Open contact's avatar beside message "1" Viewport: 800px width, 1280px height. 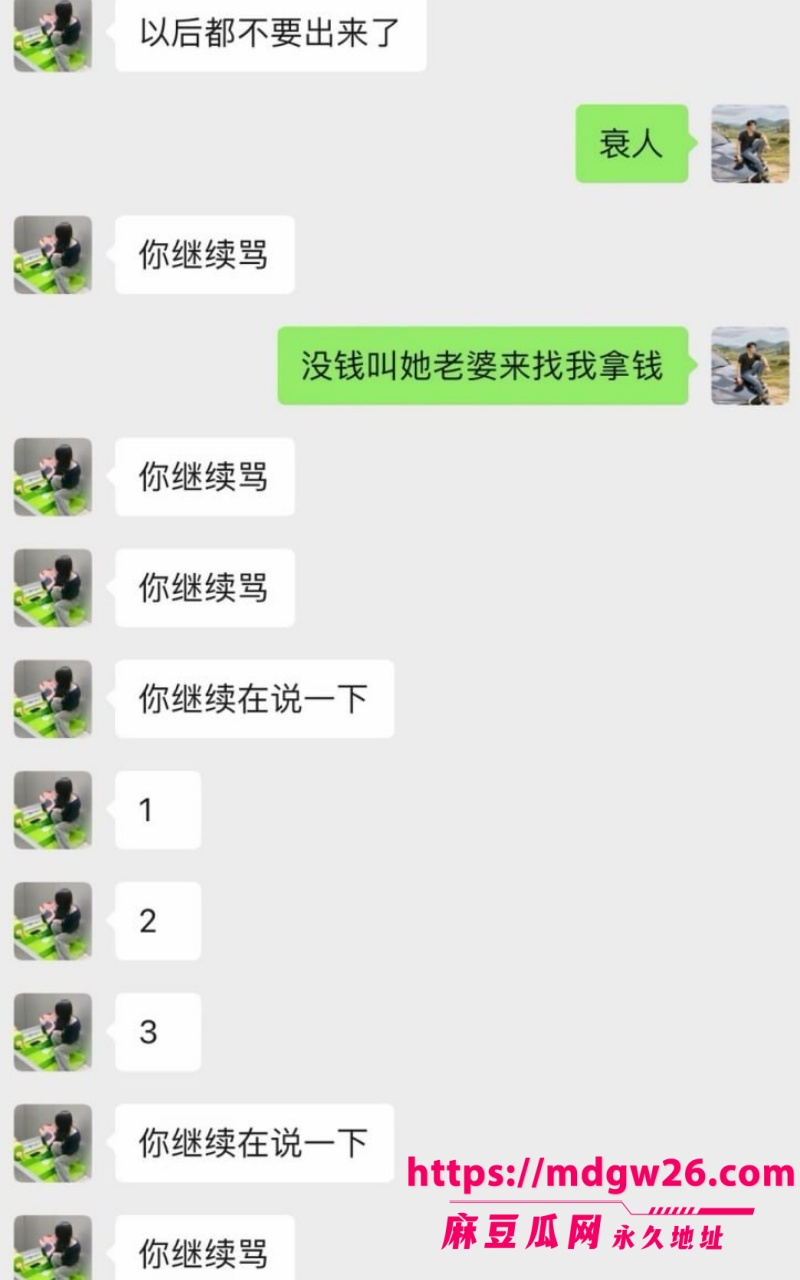(52, 810)
